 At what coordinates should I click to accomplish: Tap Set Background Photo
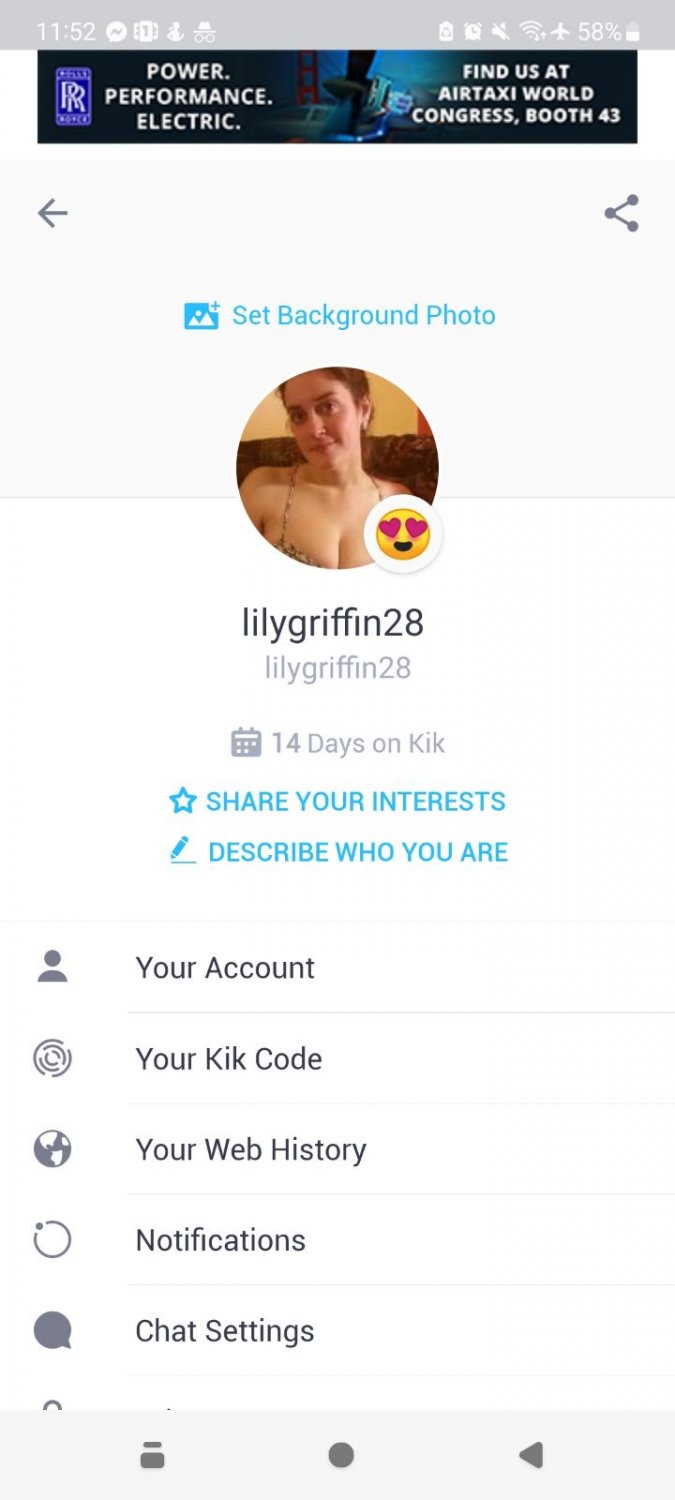(x=340, y=316)
